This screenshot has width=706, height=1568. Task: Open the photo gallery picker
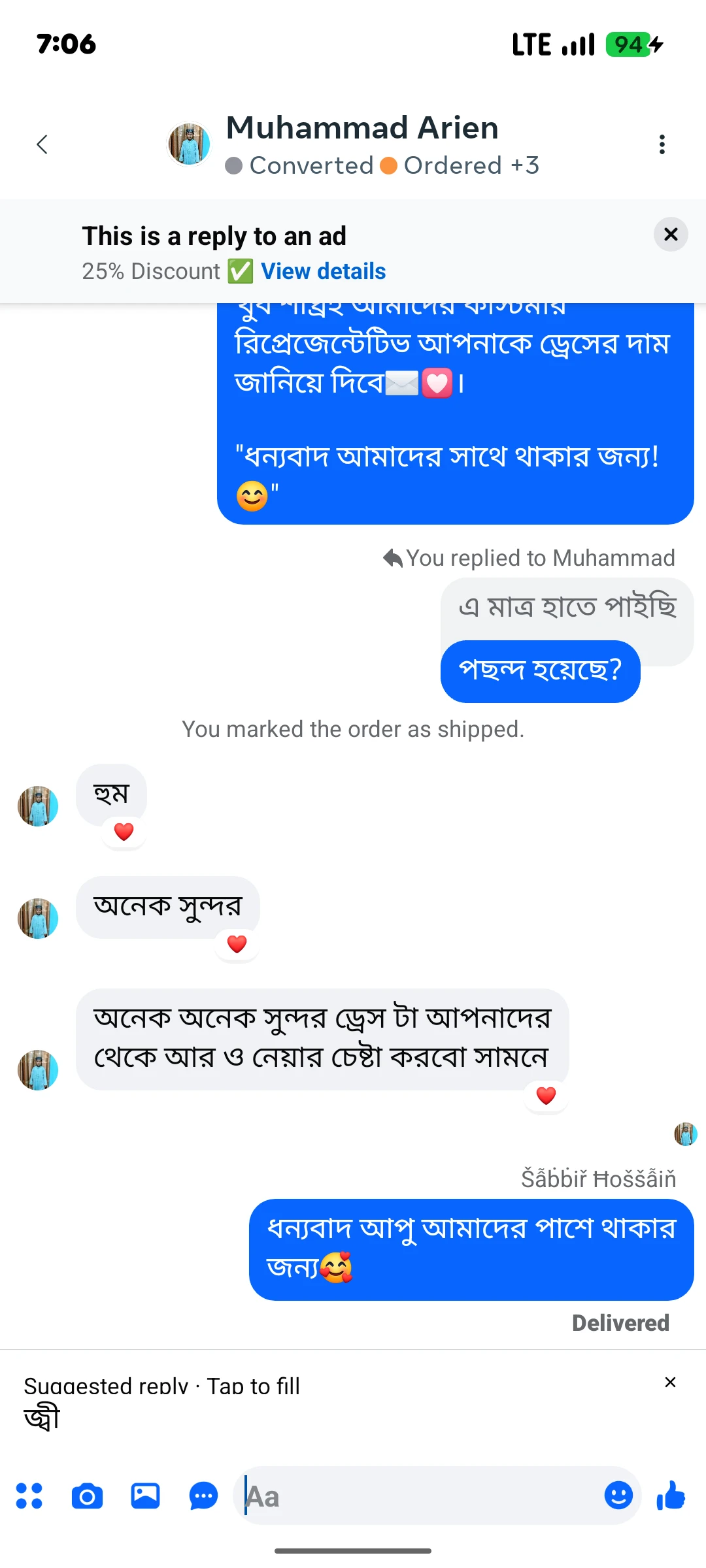145,1495
